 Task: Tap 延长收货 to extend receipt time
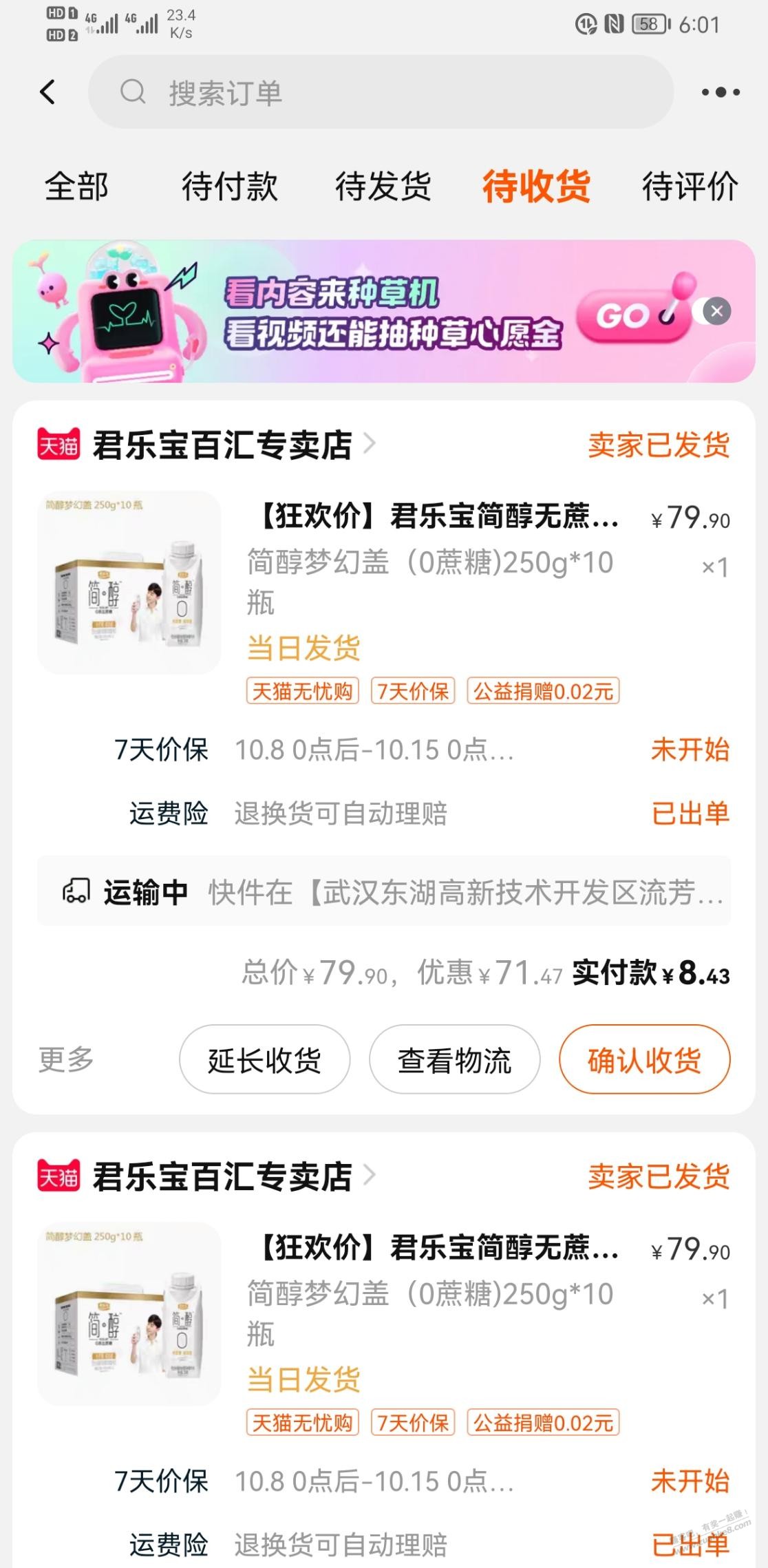coord(264,1059)
